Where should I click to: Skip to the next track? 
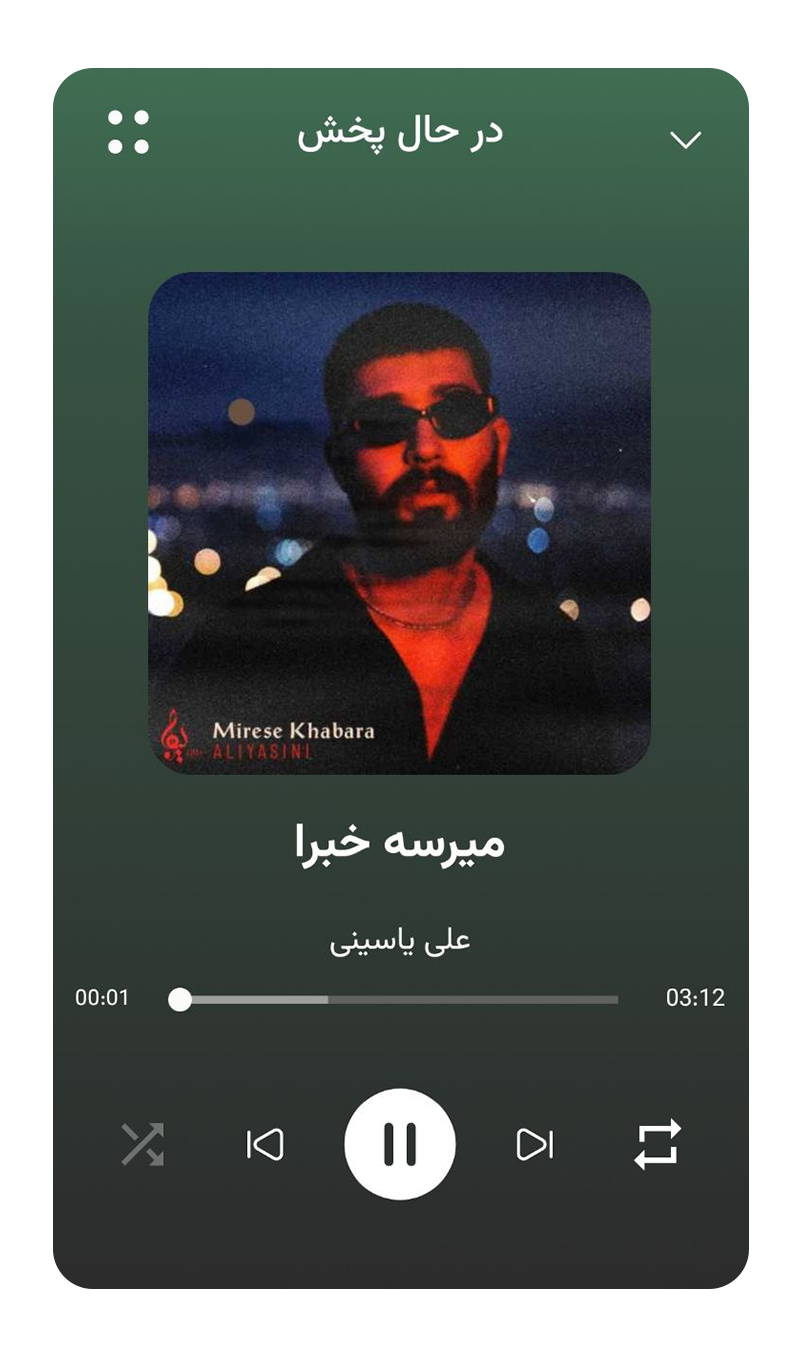[535, 1144]
